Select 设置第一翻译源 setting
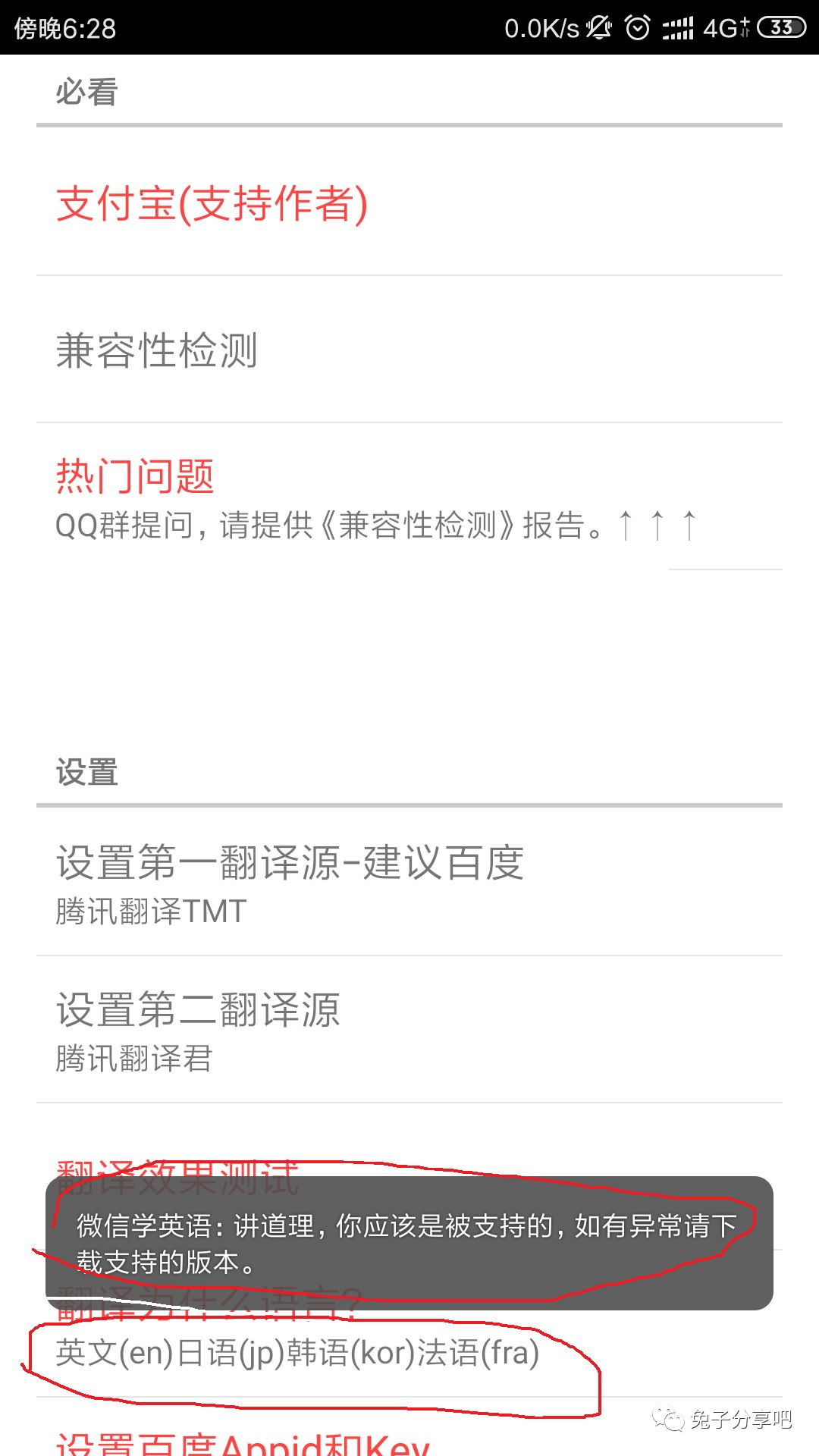Image resolution: width=819 pixels, height=1456 pixels. (x=409, y=883)
